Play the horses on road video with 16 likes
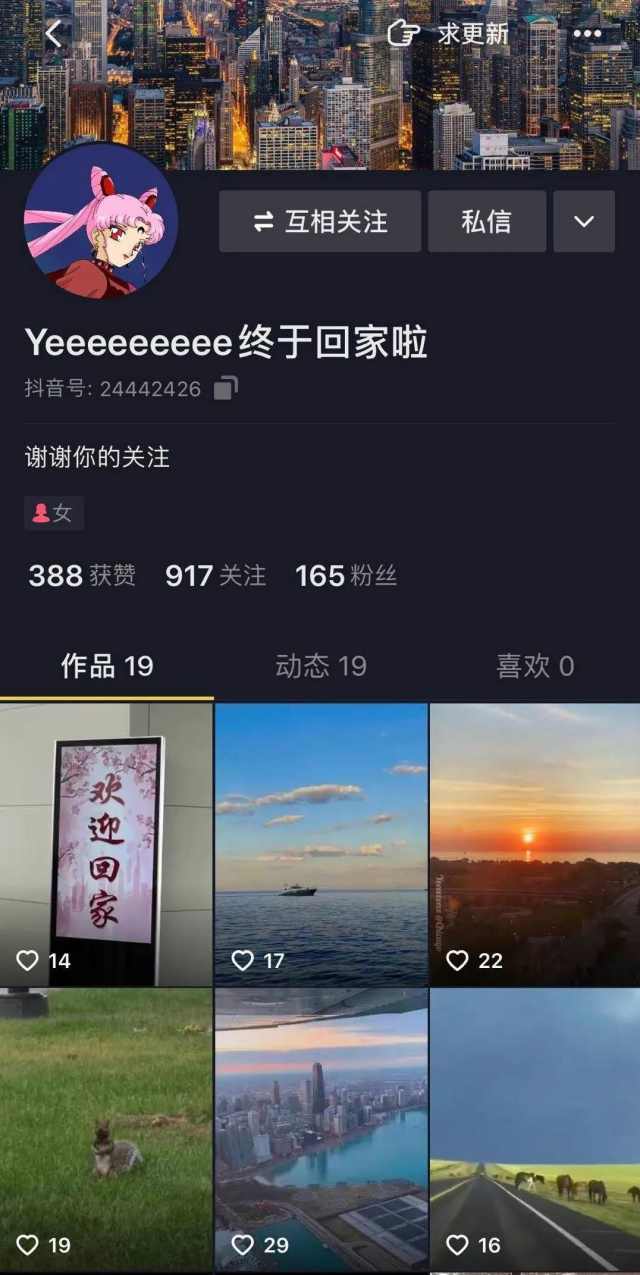The width and height of the screenshot is (640, 1275). pyautogui.click(x=535, y=1130)
